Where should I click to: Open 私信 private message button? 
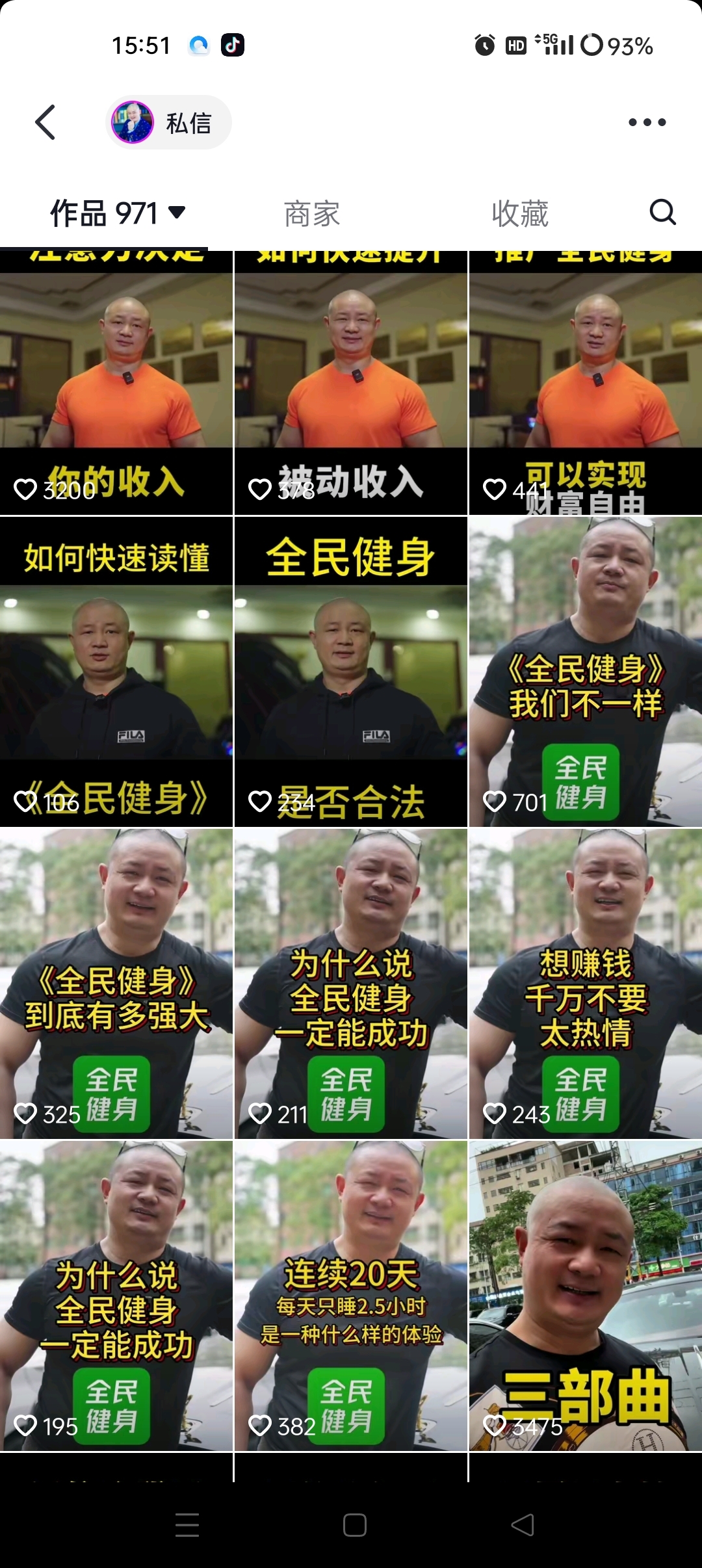(169, 123)
